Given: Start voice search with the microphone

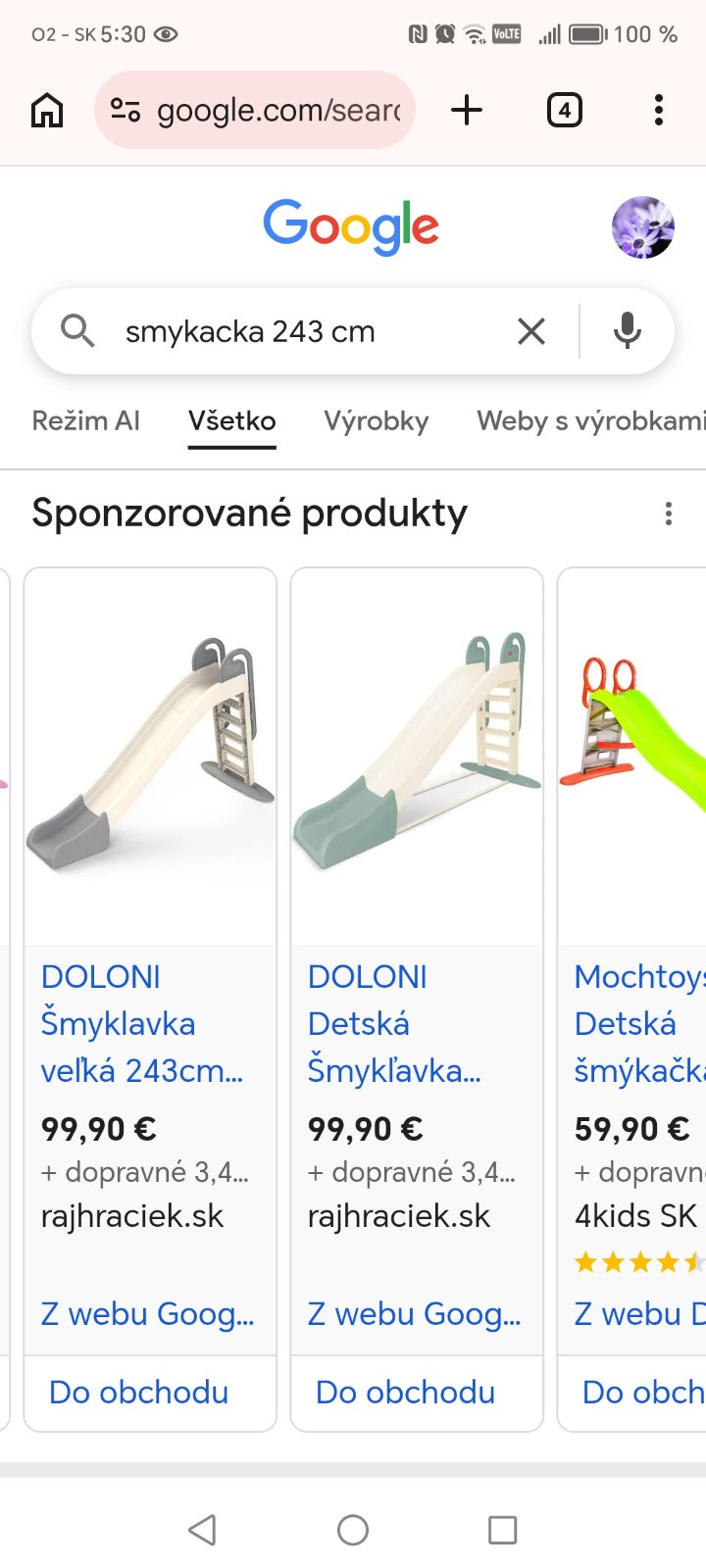Looking at the screenshot, I should tap(628, 331).
